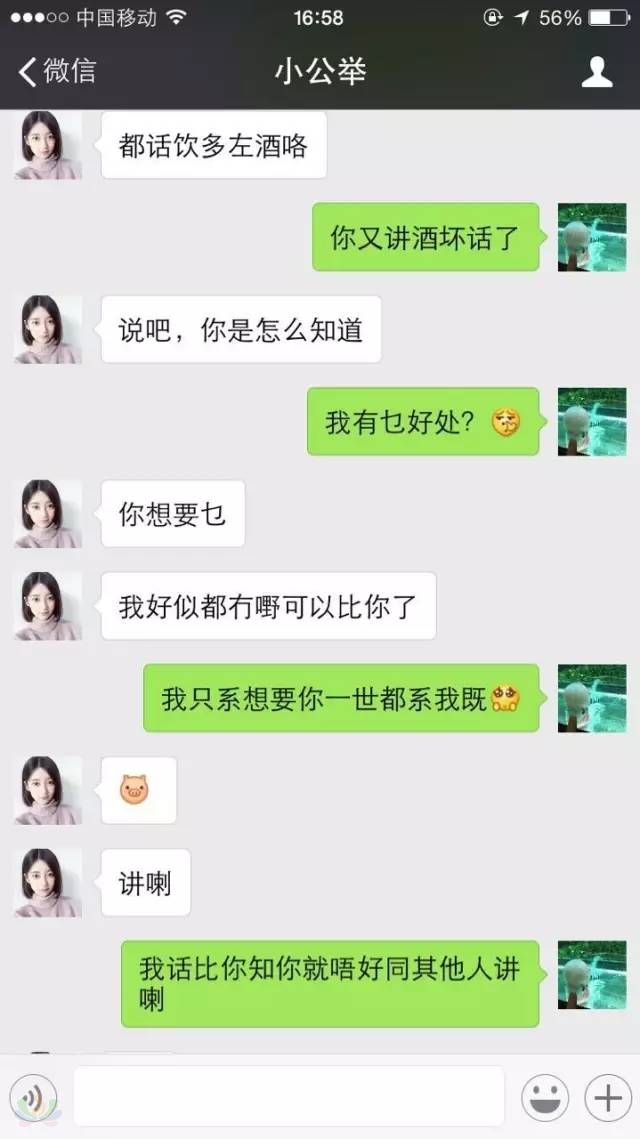Open chat info via the profile icon
This screenshot has height=1139, width=640.
coord(597,72)
